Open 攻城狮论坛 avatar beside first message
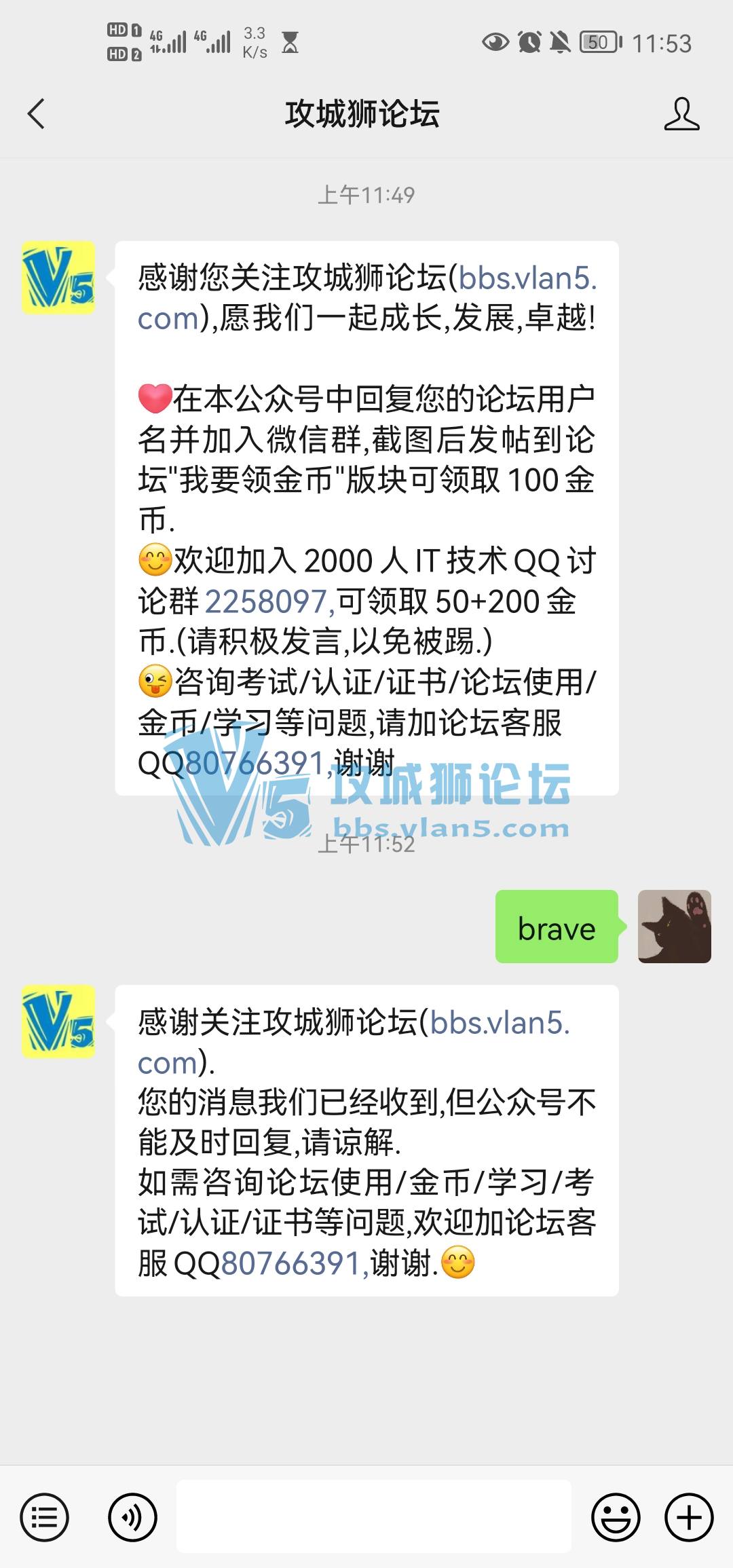Image resolution: width=733 pixels, height=1568 pixels. (58, 278)
